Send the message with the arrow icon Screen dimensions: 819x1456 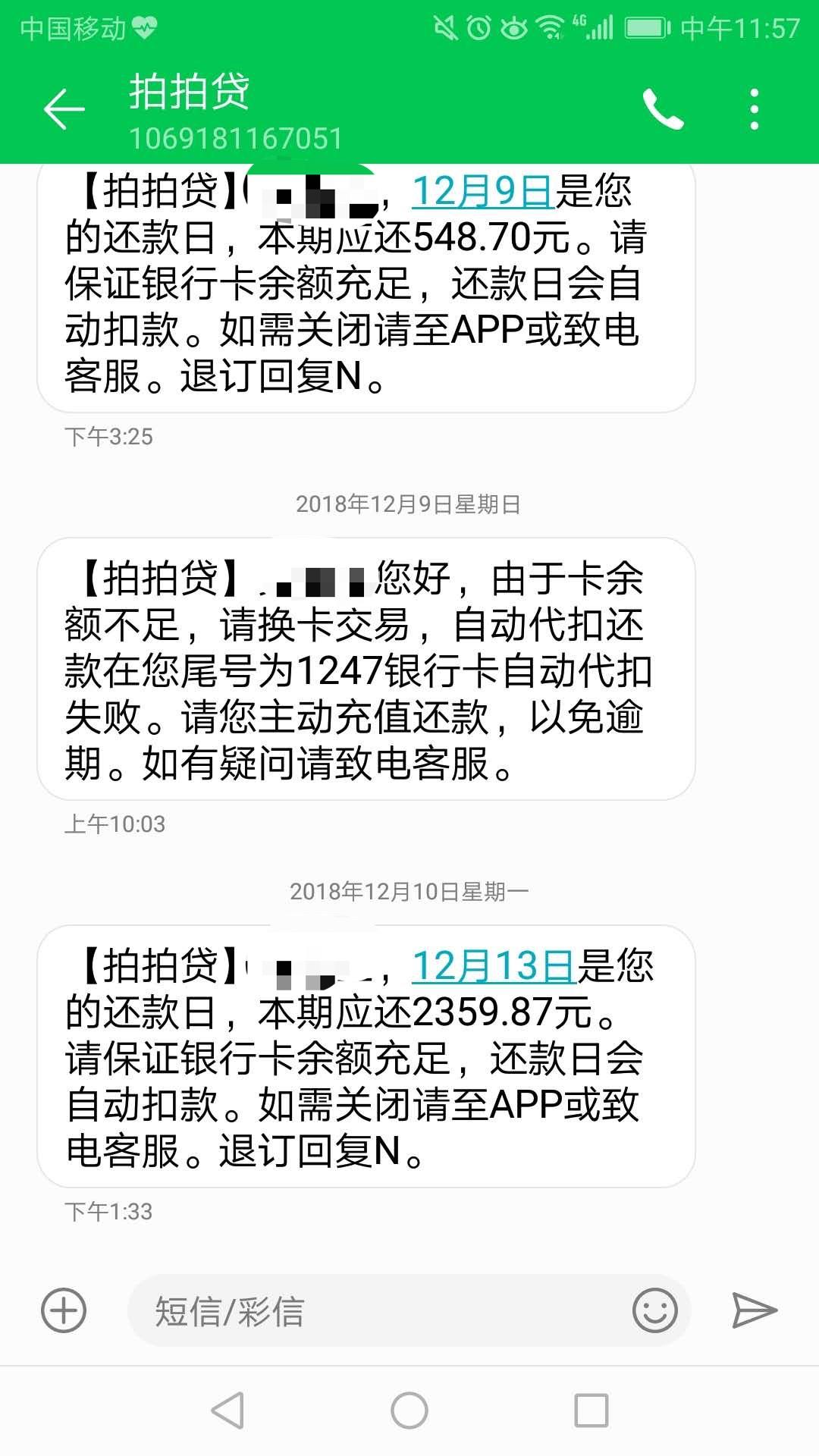(x=754, y=1310)
